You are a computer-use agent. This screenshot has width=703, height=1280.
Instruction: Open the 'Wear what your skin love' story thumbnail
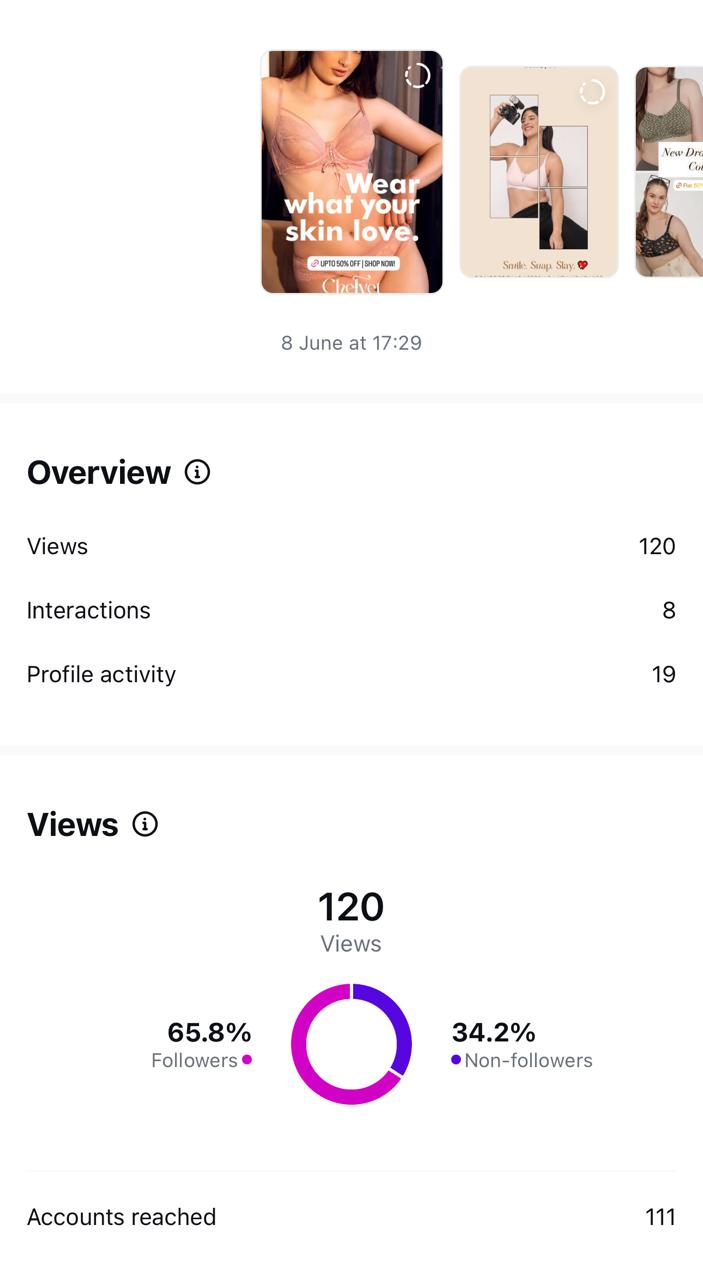click(x=351, y=172)
